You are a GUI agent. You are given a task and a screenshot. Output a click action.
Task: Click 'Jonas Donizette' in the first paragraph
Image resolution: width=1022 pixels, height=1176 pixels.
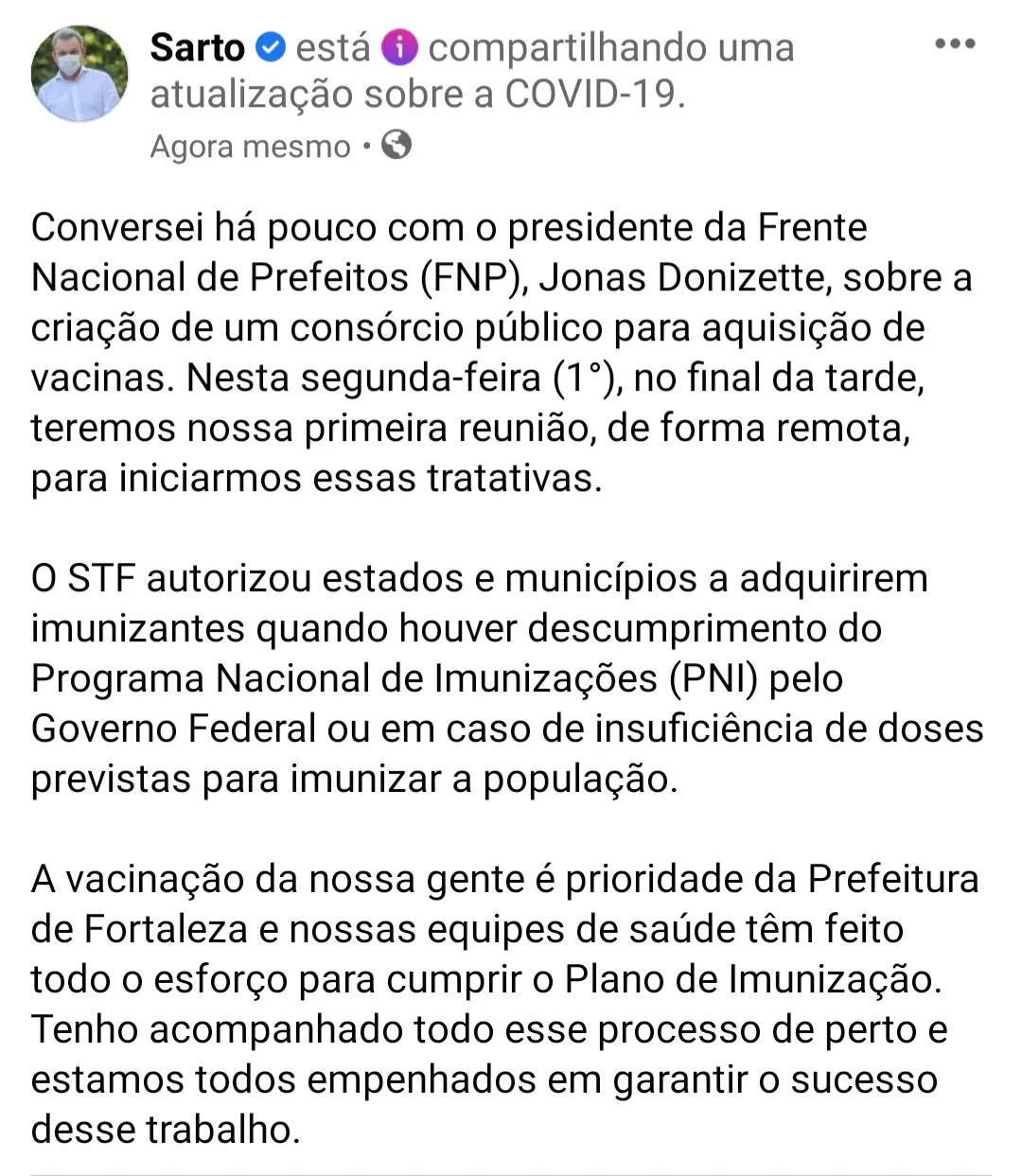click(x=684, y=276)
